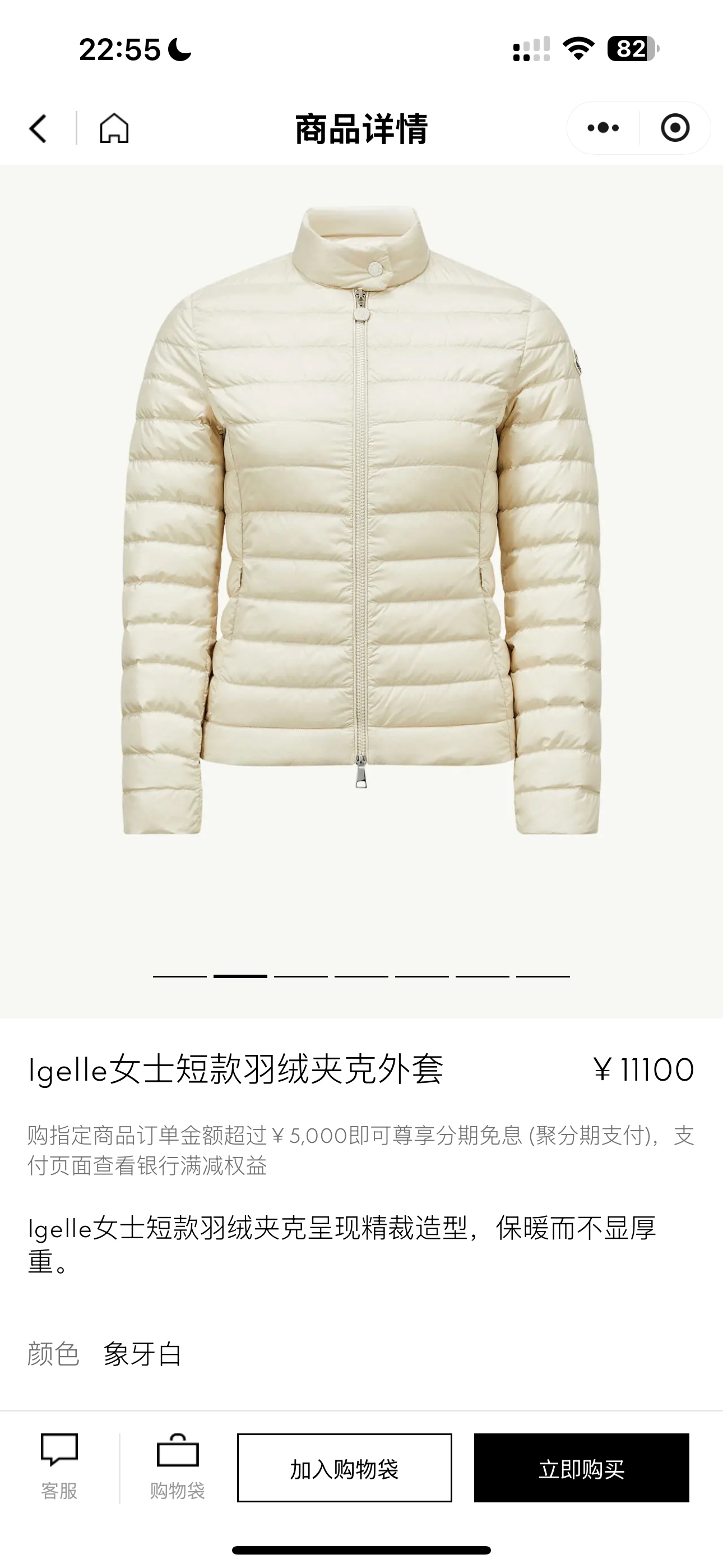Close the mini program via circle icon
Viewport: 723px width, 1568px height.
pos(675,128)
